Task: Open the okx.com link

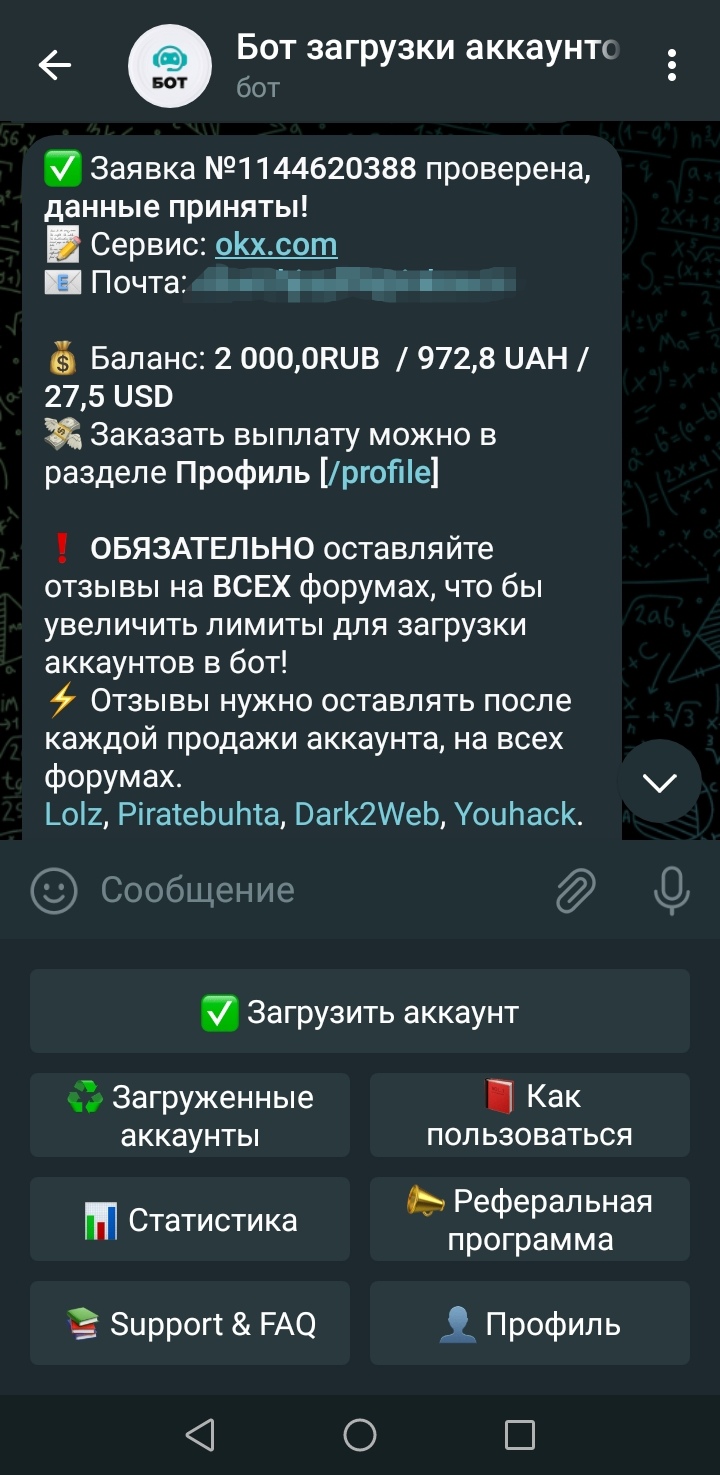Action: 276,245
